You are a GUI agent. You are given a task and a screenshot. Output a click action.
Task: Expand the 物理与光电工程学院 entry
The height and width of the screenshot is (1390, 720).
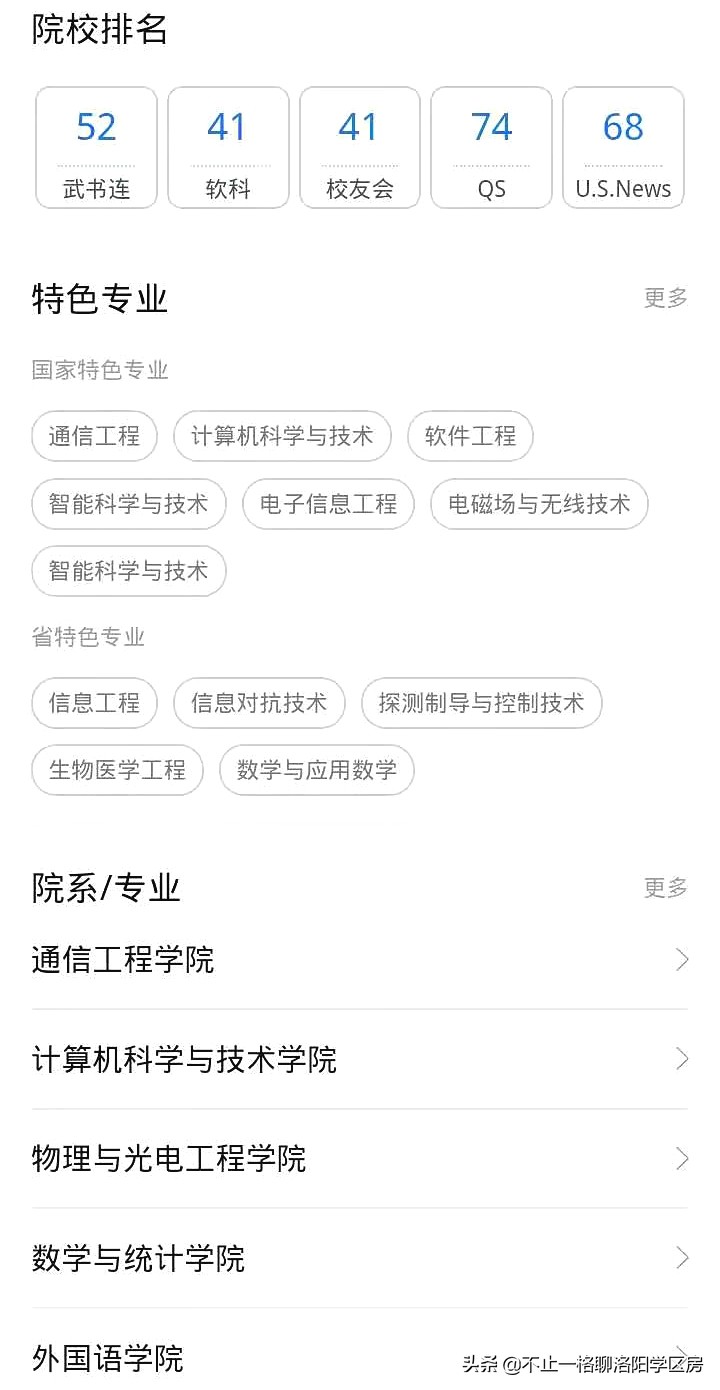tap(360, 1159)
